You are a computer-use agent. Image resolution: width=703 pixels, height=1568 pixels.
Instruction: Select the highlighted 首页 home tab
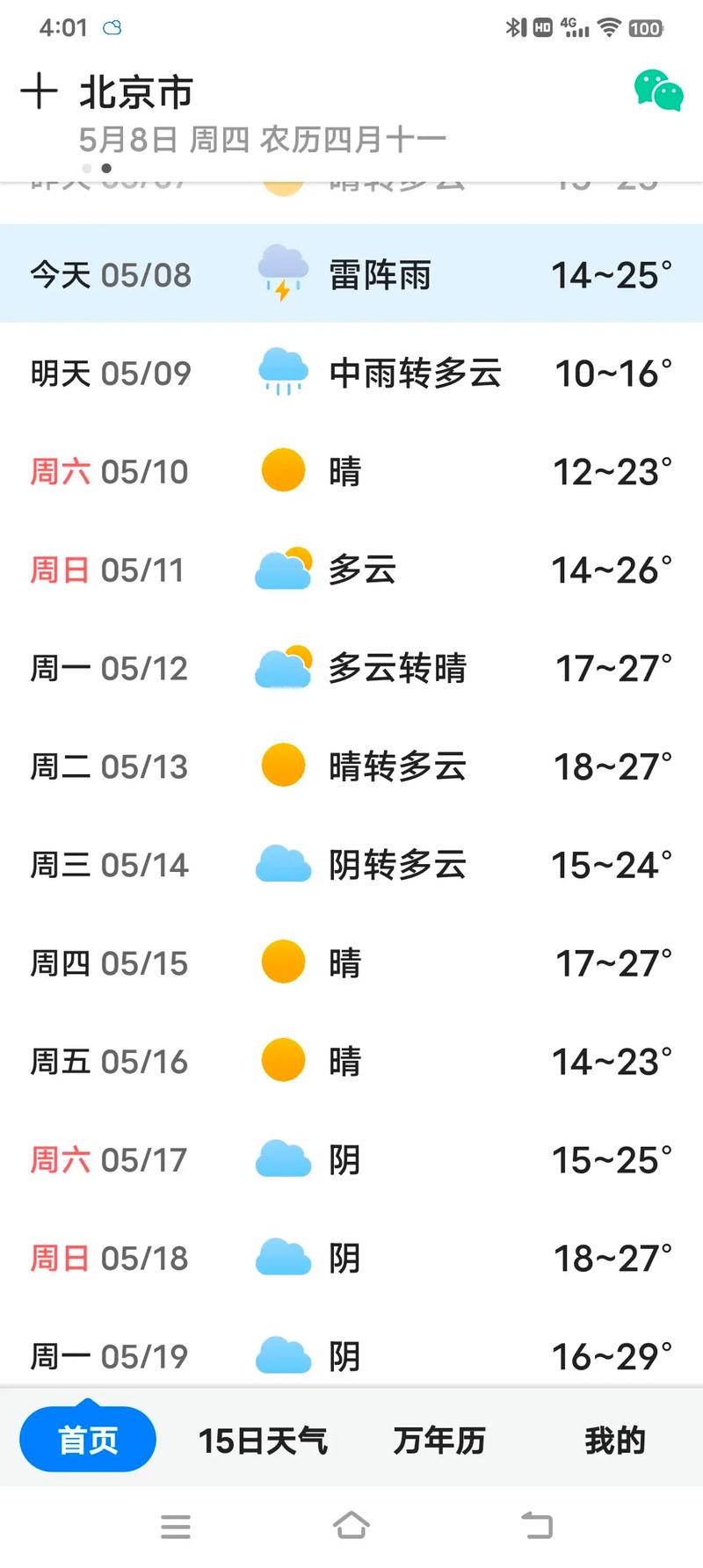pos(86,1438)
